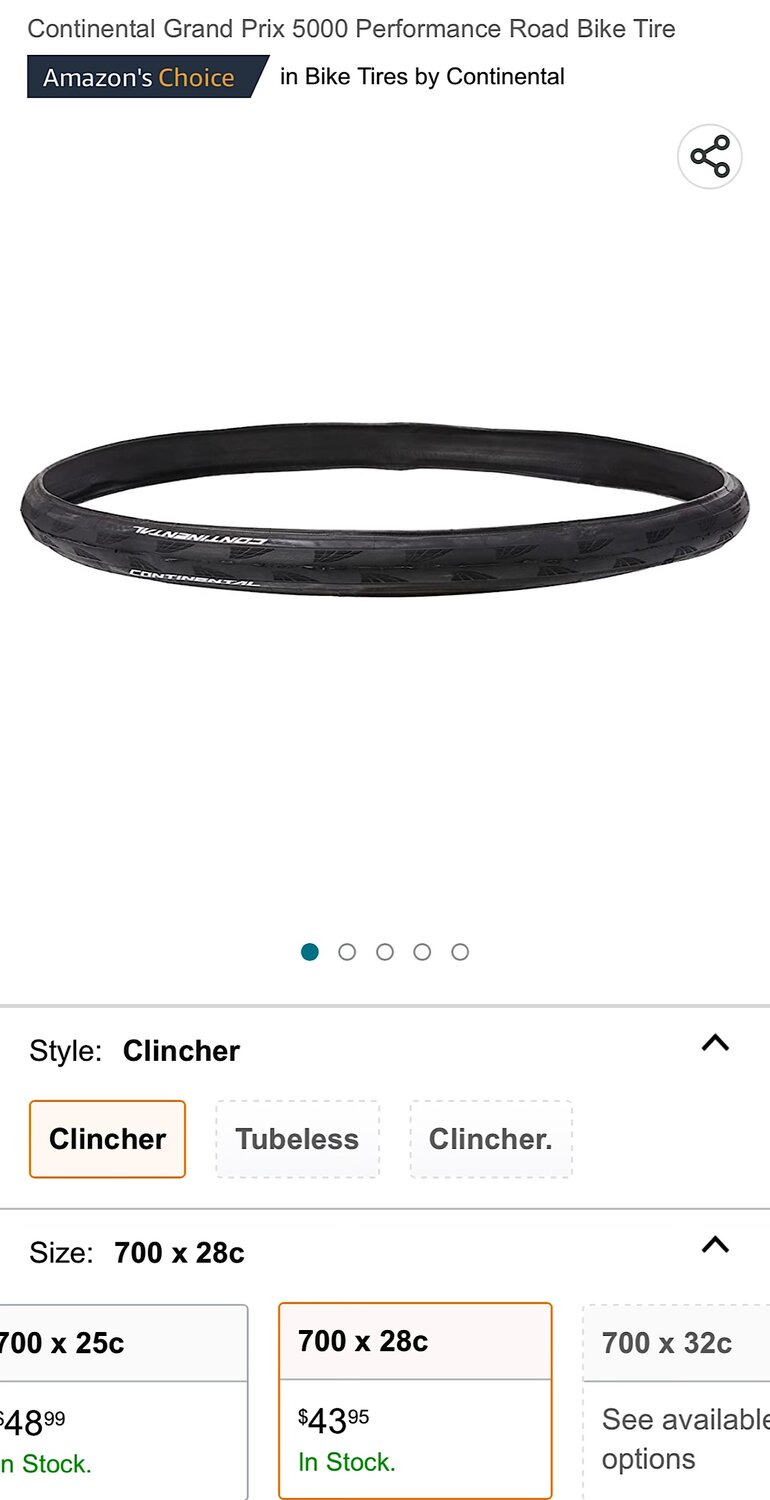Select the 700 x 25c size
Image resolution: width=770 pixels, height=1500 pixels.
120,1400
